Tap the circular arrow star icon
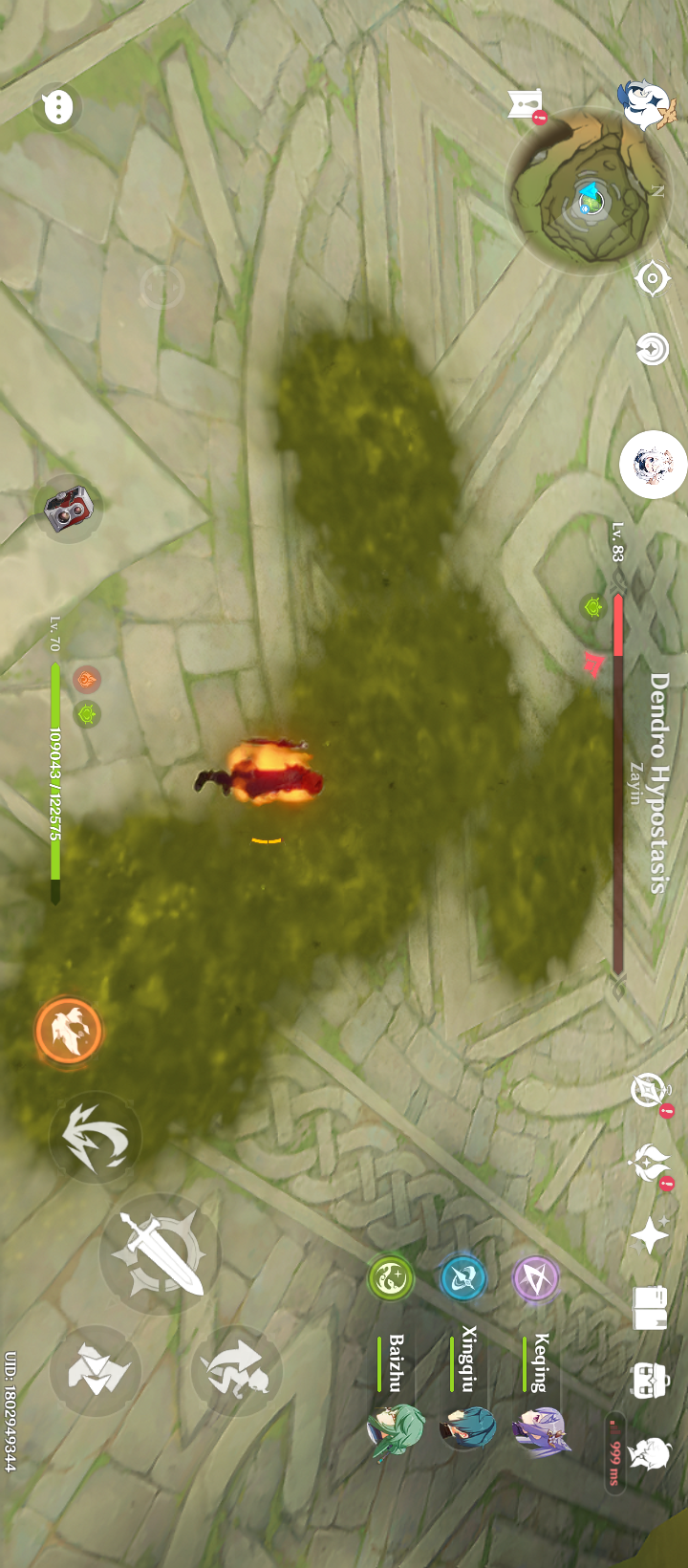 (x=653, y=349)
